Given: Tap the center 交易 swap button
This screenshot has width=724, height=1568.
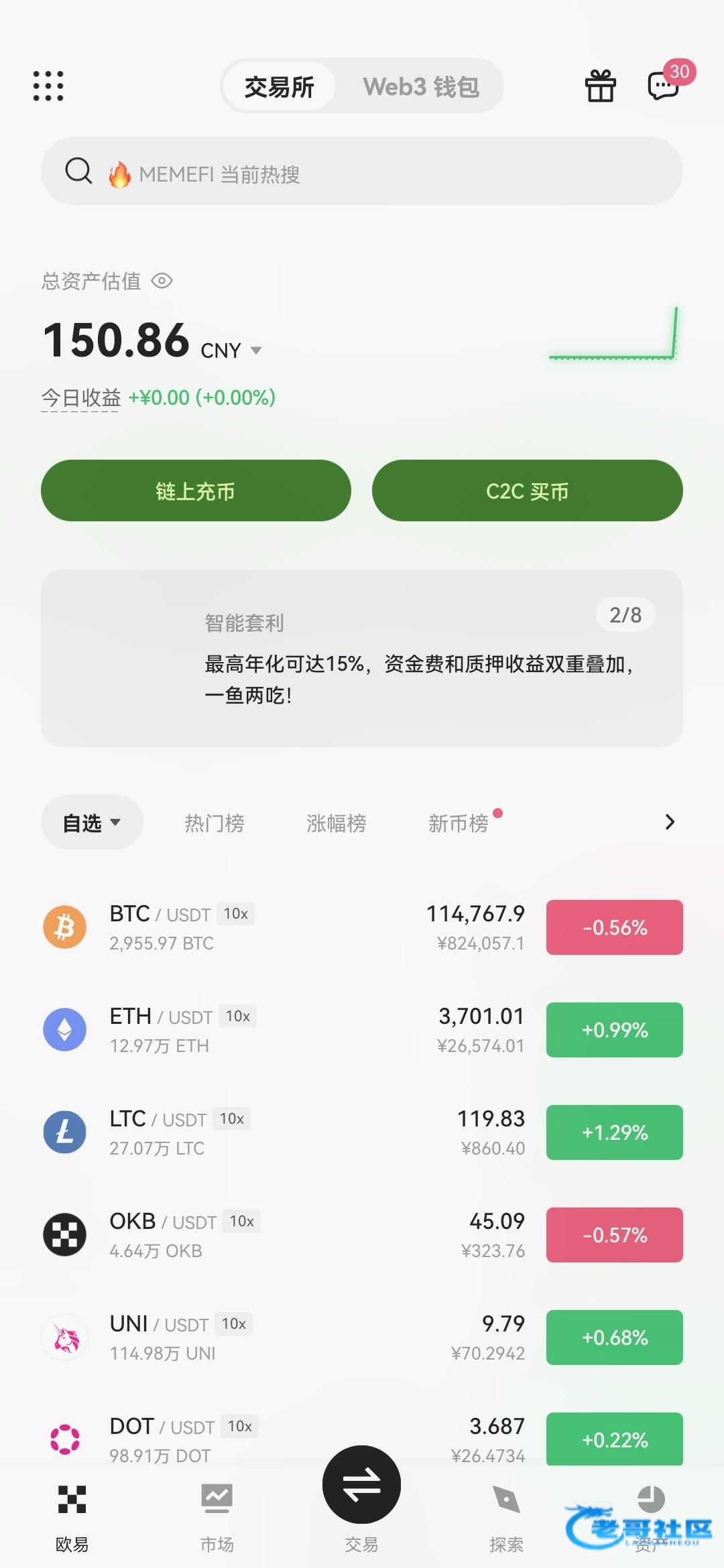Looking at the screenshot, I should tap(362, 1485).
